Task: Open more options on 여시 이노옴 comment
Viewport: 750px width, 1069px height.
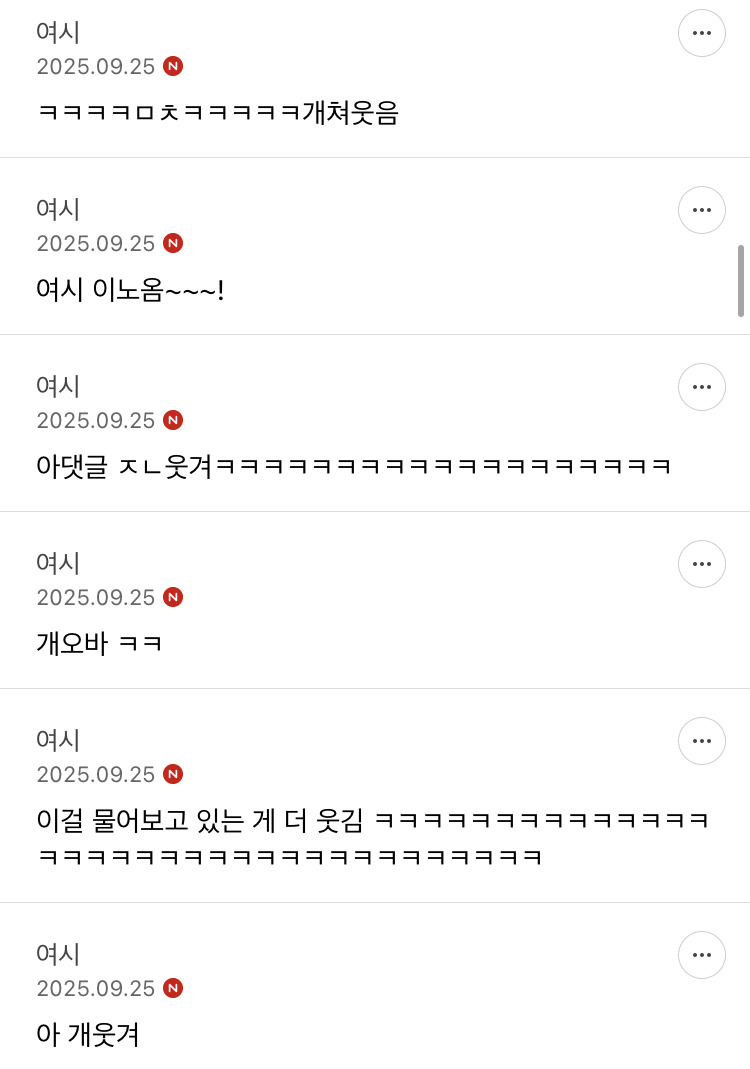Action: coord(702,210)
